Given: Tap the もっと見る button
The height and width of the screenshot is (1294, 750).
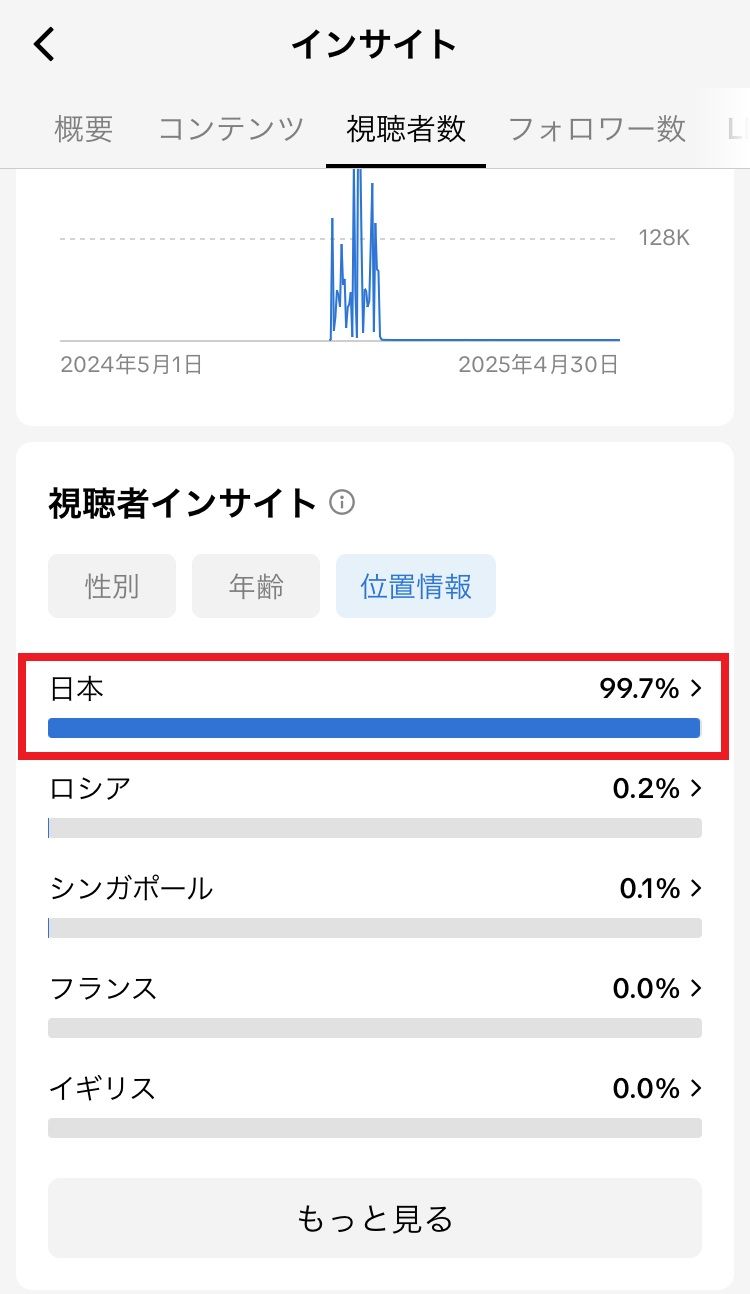Looking at the screenshot, I should pos(375,1218).
